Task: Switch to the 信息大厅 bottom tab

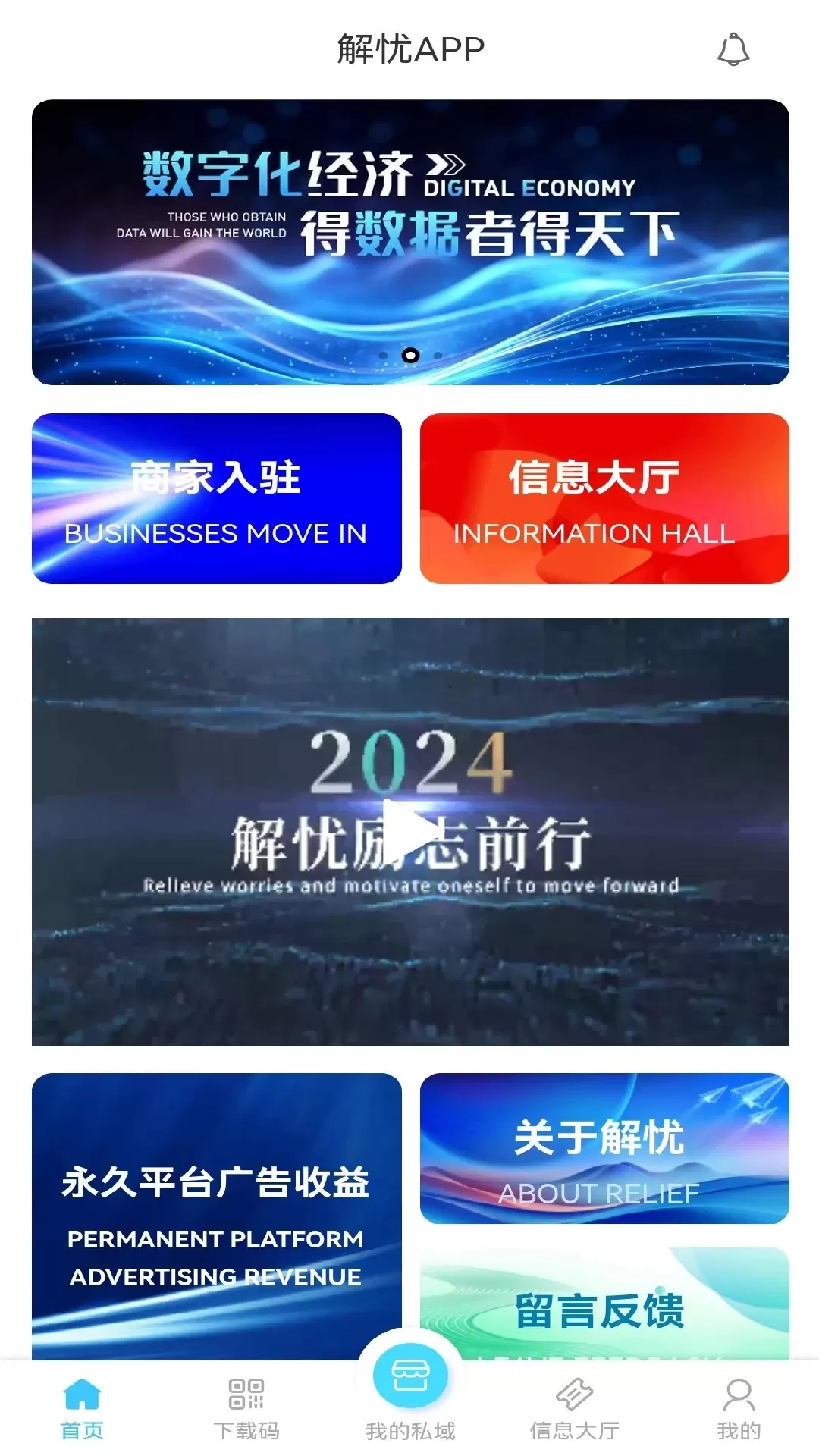Action: point(574,1408)
